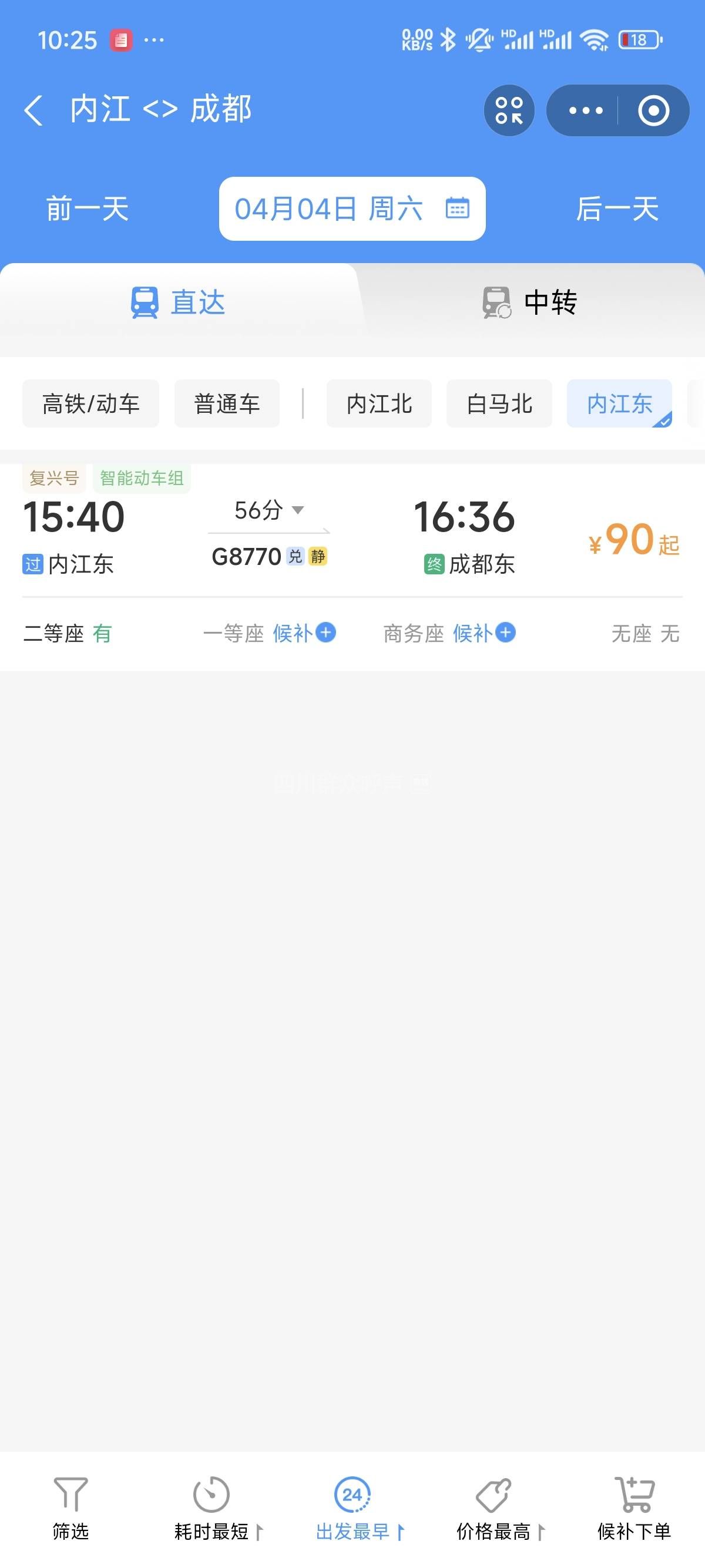Open the four-dot shortcut icon in the header
The width and height of the screenshot is (705, 1568).
[509, 111]
